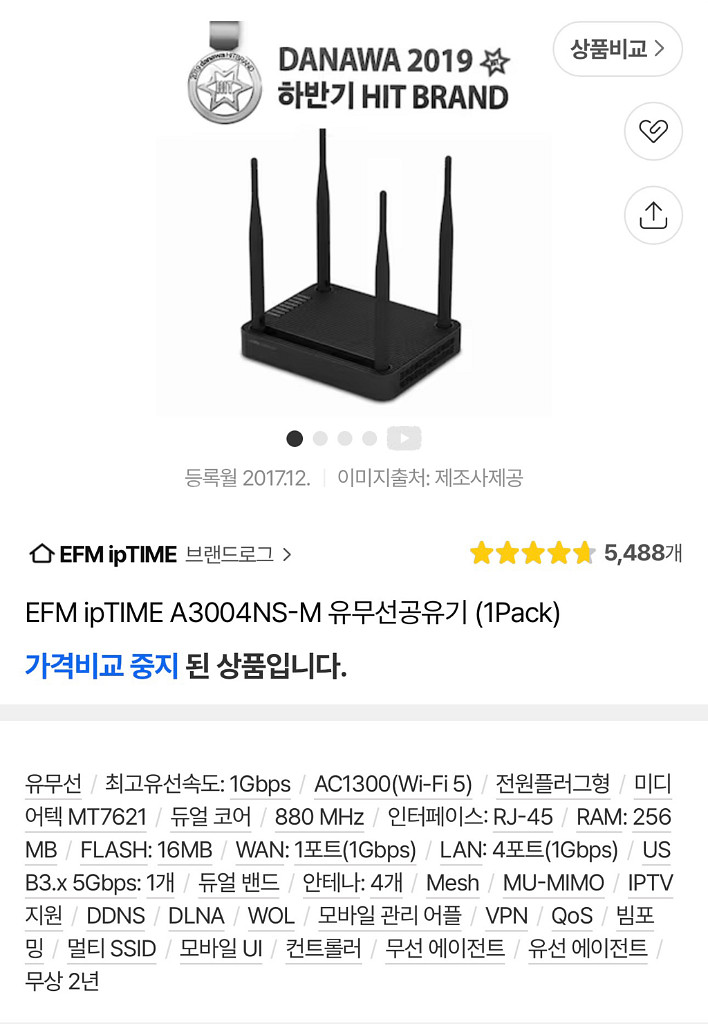Image resolution: width=708 pixels, height=1024 pixels.
Task: Check the QoS spec term
Action: [572, 916]
